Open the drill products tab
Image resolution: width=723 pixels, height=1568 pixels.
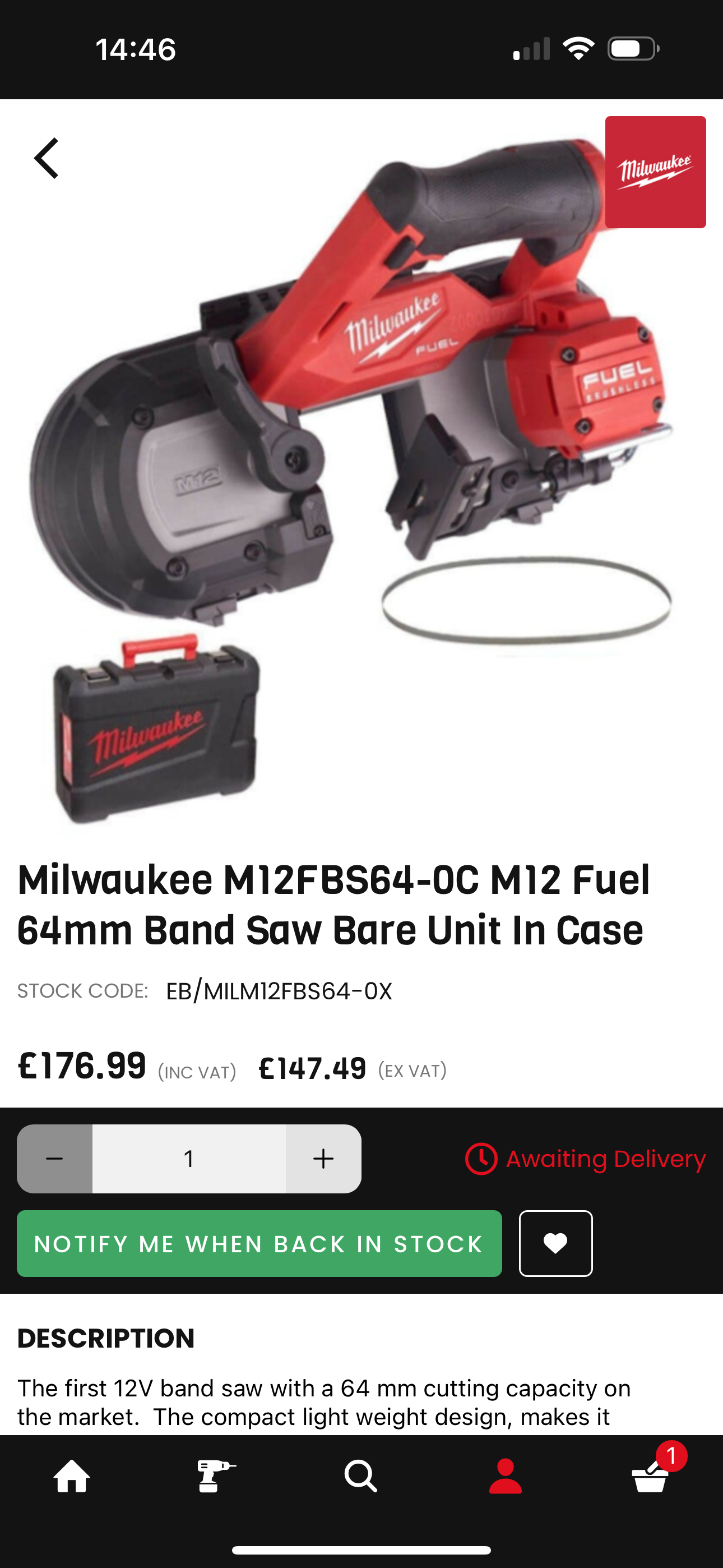[216, 1476]
